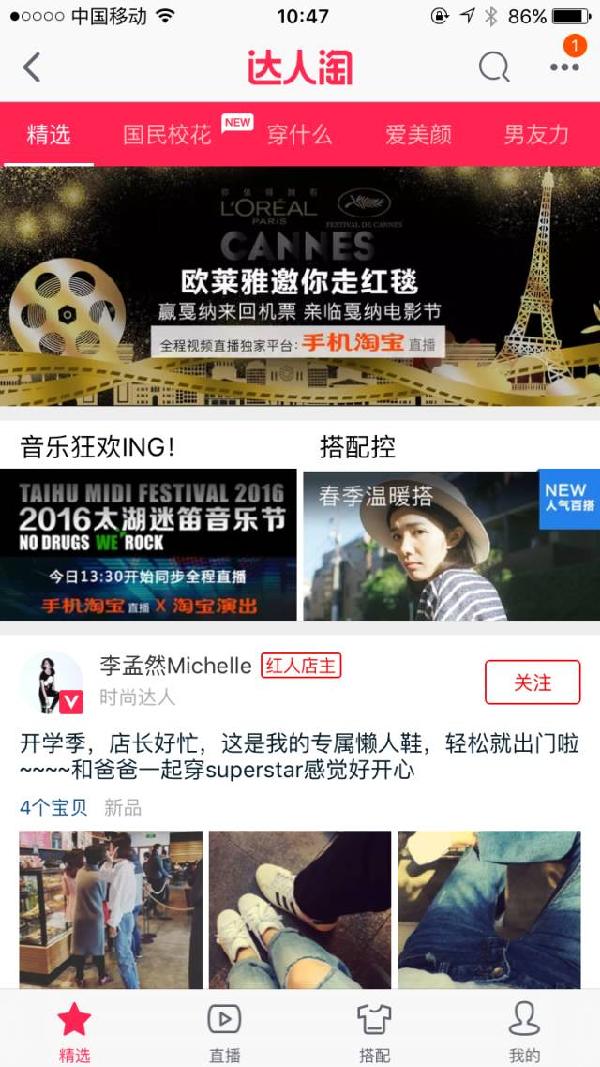The image size is (600, 1067).
Task: Switch to the 直播 bottom tab
Action: point(224,1030)
